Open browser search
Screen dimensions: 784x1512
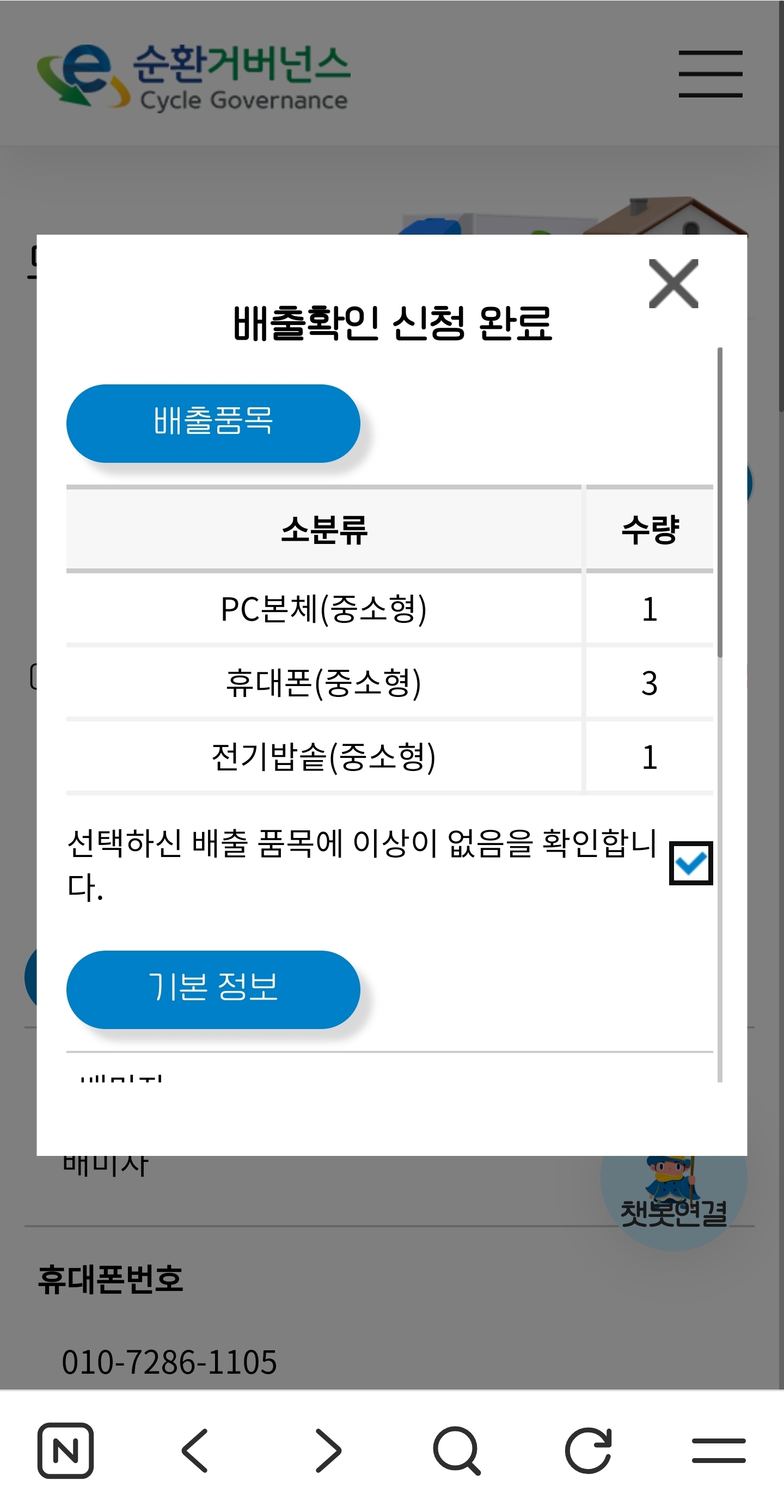[457, 1450]
